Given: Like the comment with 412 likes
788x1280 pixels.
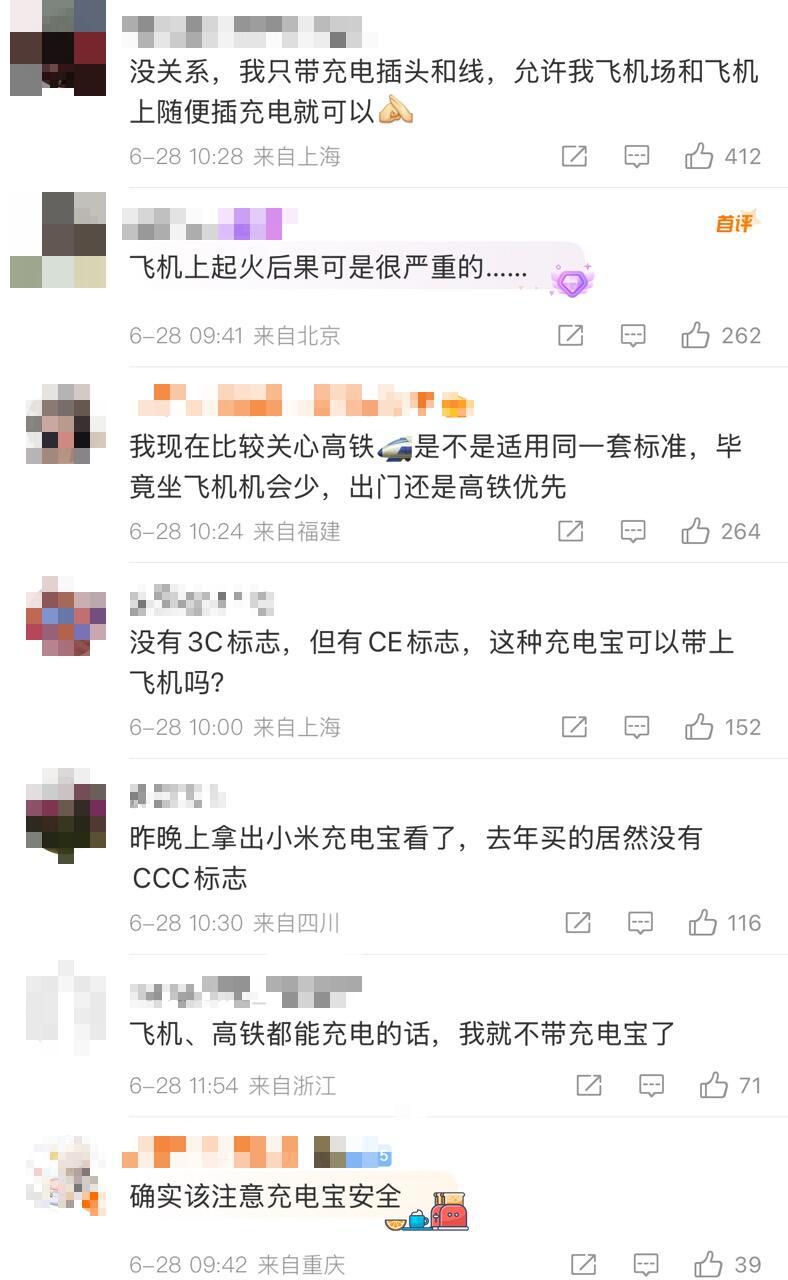Looking at the screenshot, I should (699, 156).
